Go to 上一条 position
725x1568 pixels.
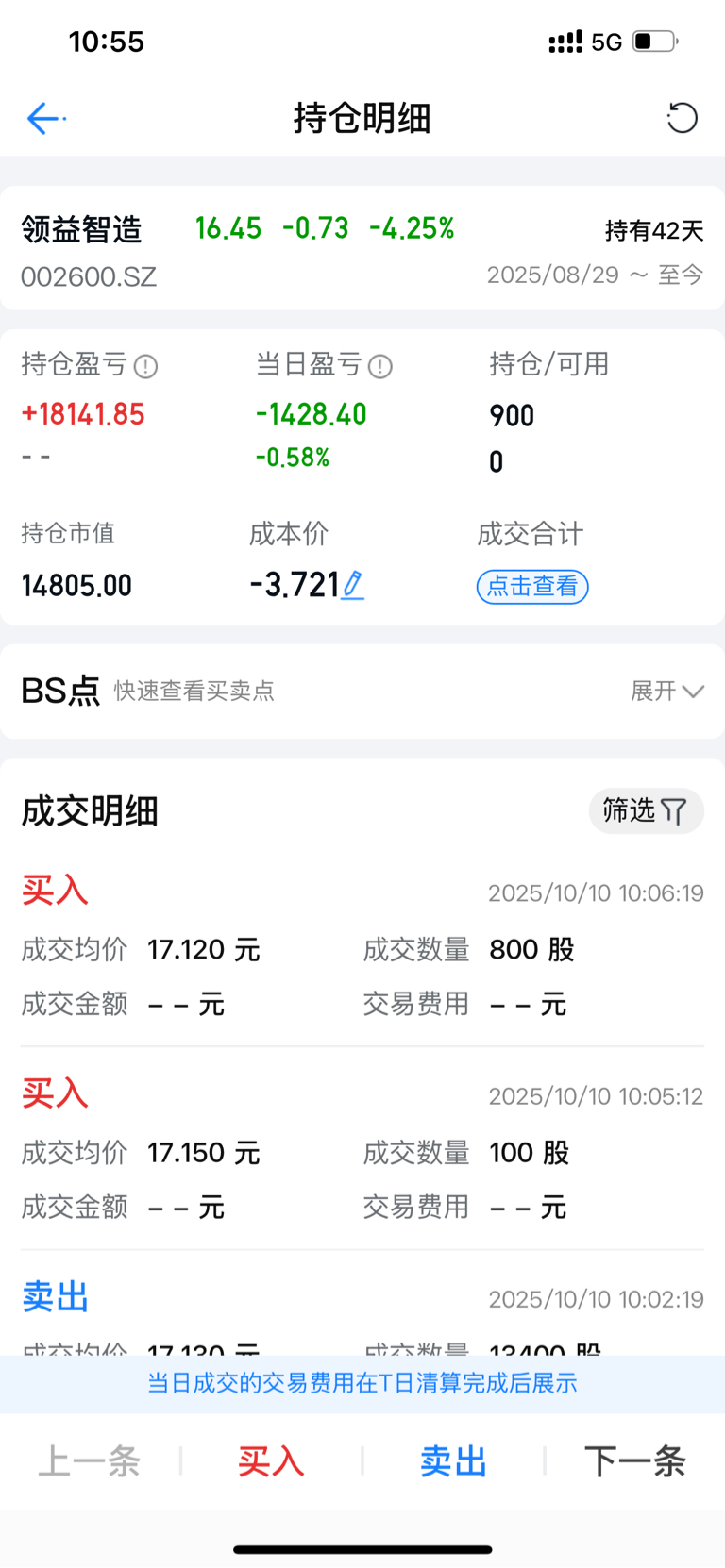point(90,1461)
